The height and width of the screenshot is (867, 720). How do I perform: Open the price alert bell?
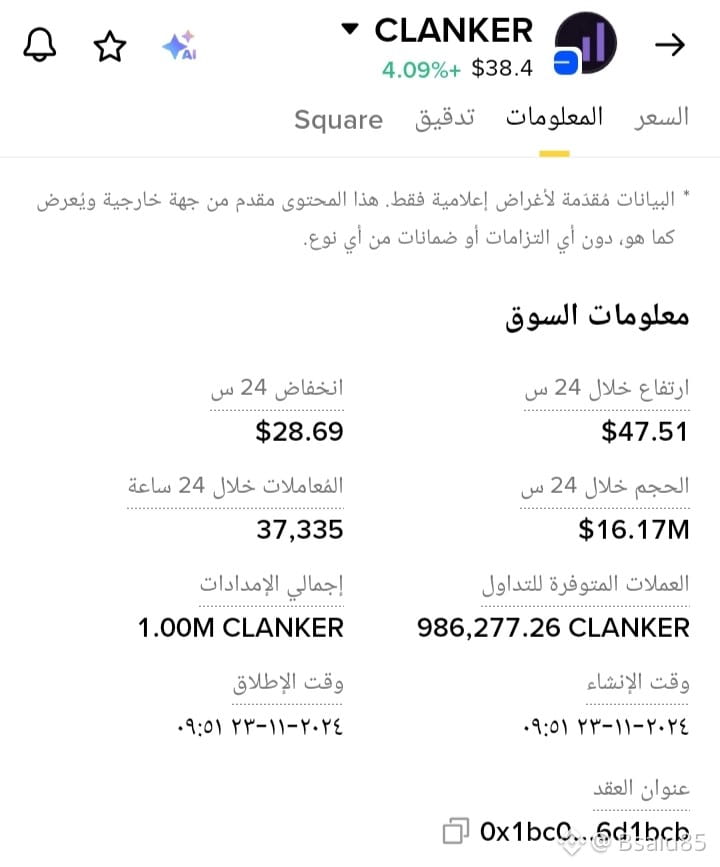tap(39, 45)
